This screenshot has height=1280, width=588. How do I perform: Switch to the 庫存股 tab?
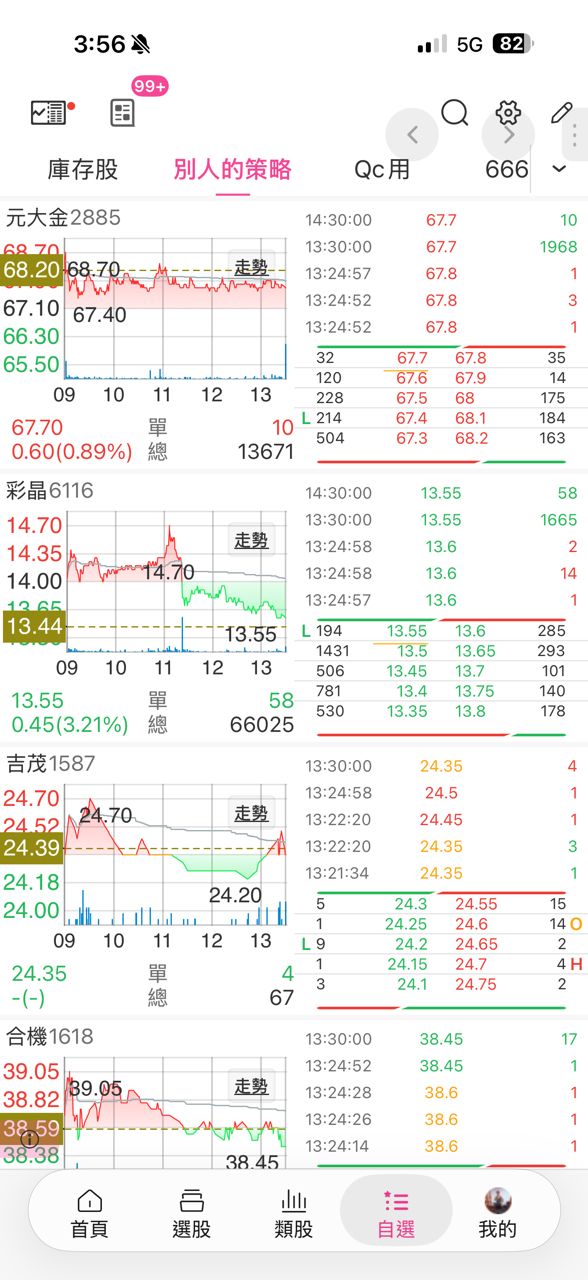point(83,169)
